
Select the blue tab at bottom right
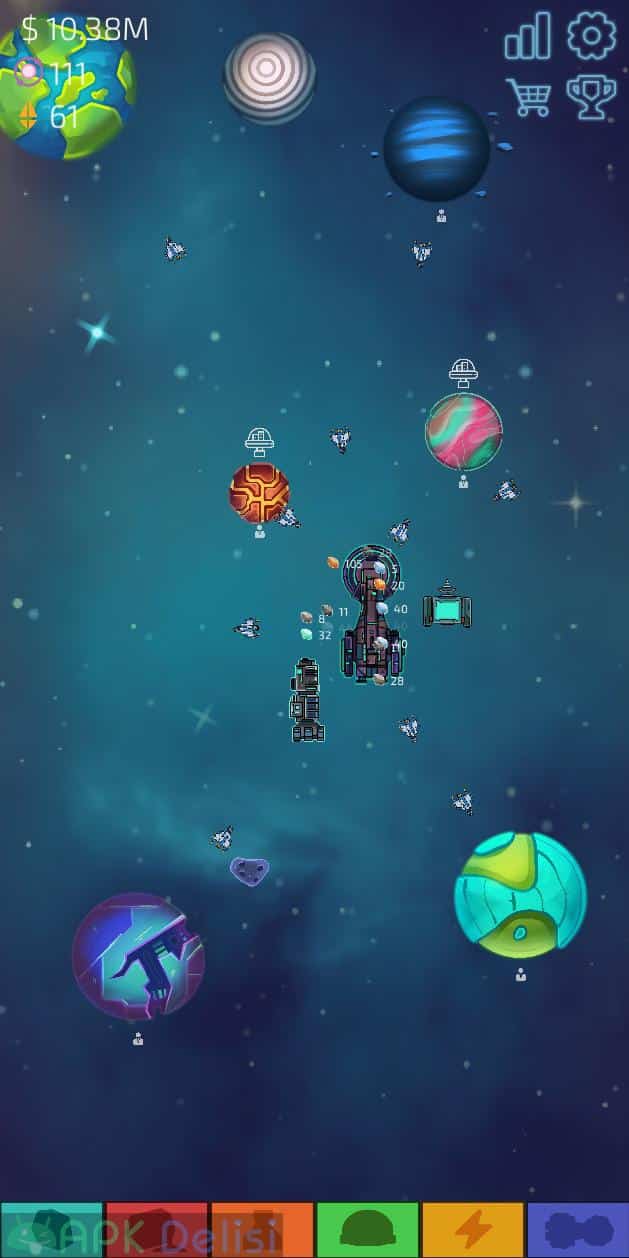click(577, 1229)
